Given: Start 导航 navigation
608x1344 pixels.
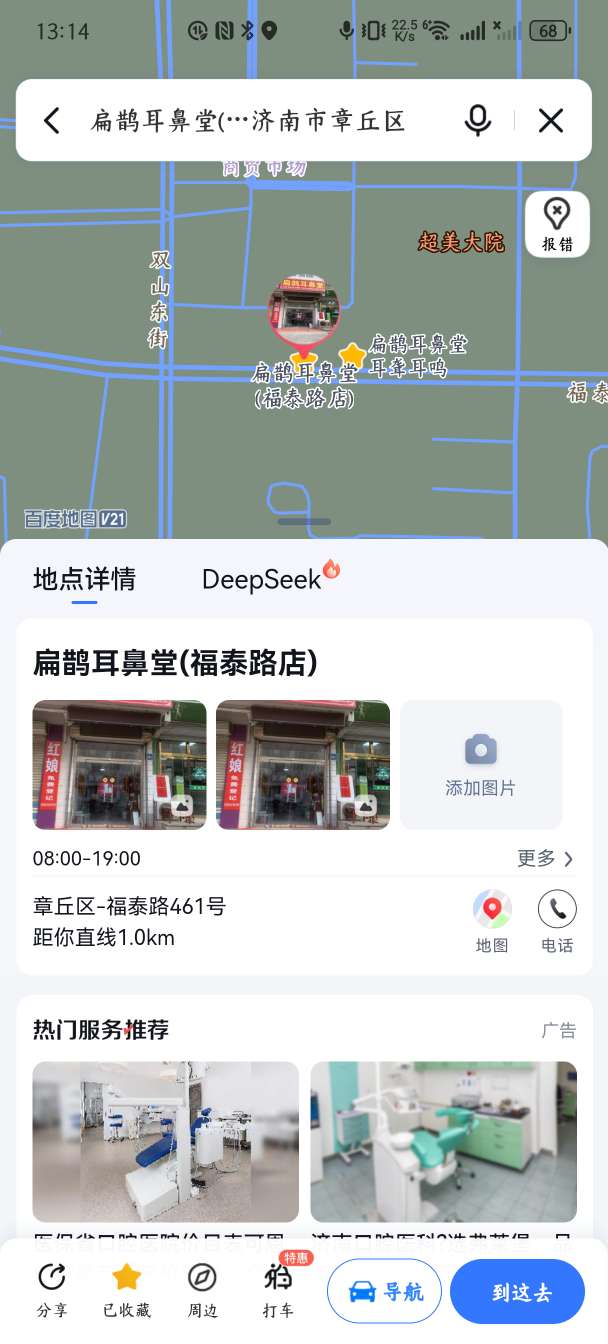Looking at the screenshot, I should pos(385,1291).
